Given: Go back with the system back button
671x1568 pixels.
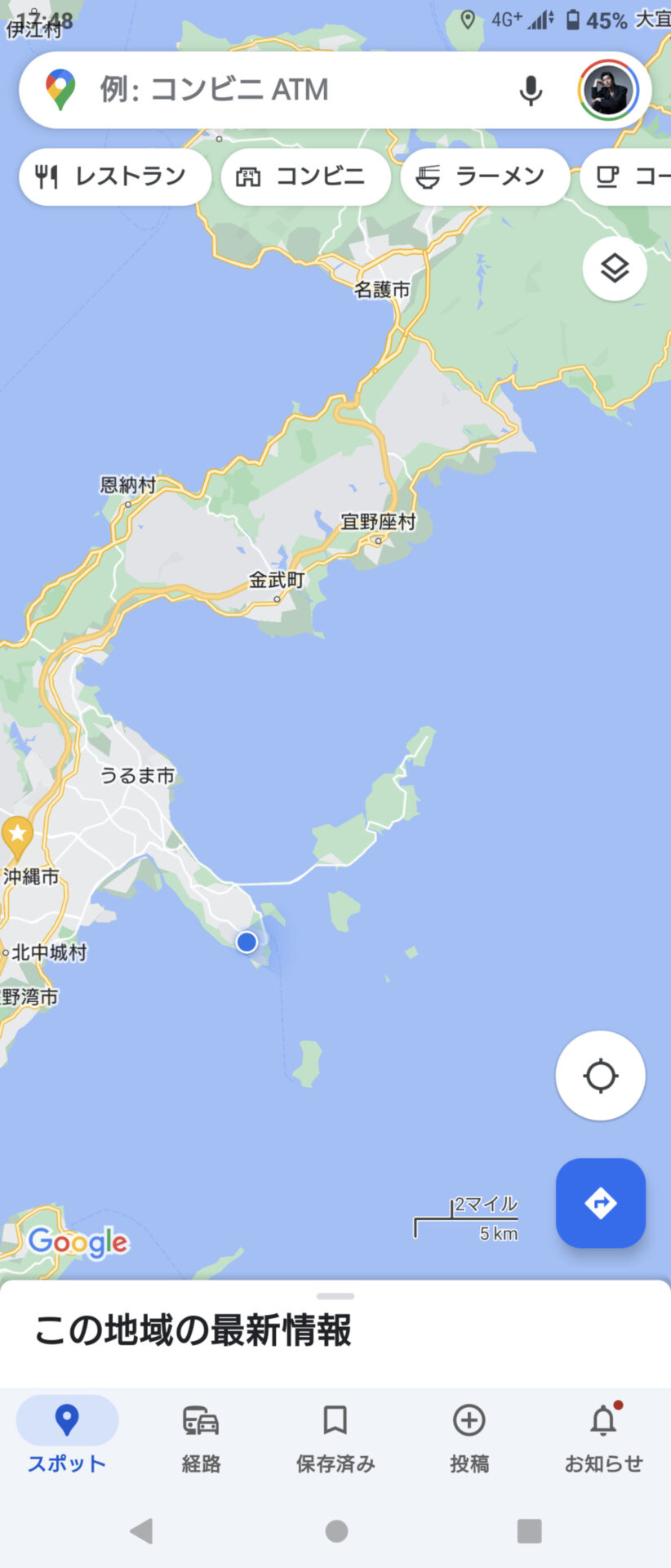Looking at the screenshot, I should [x=141, y=1530].
